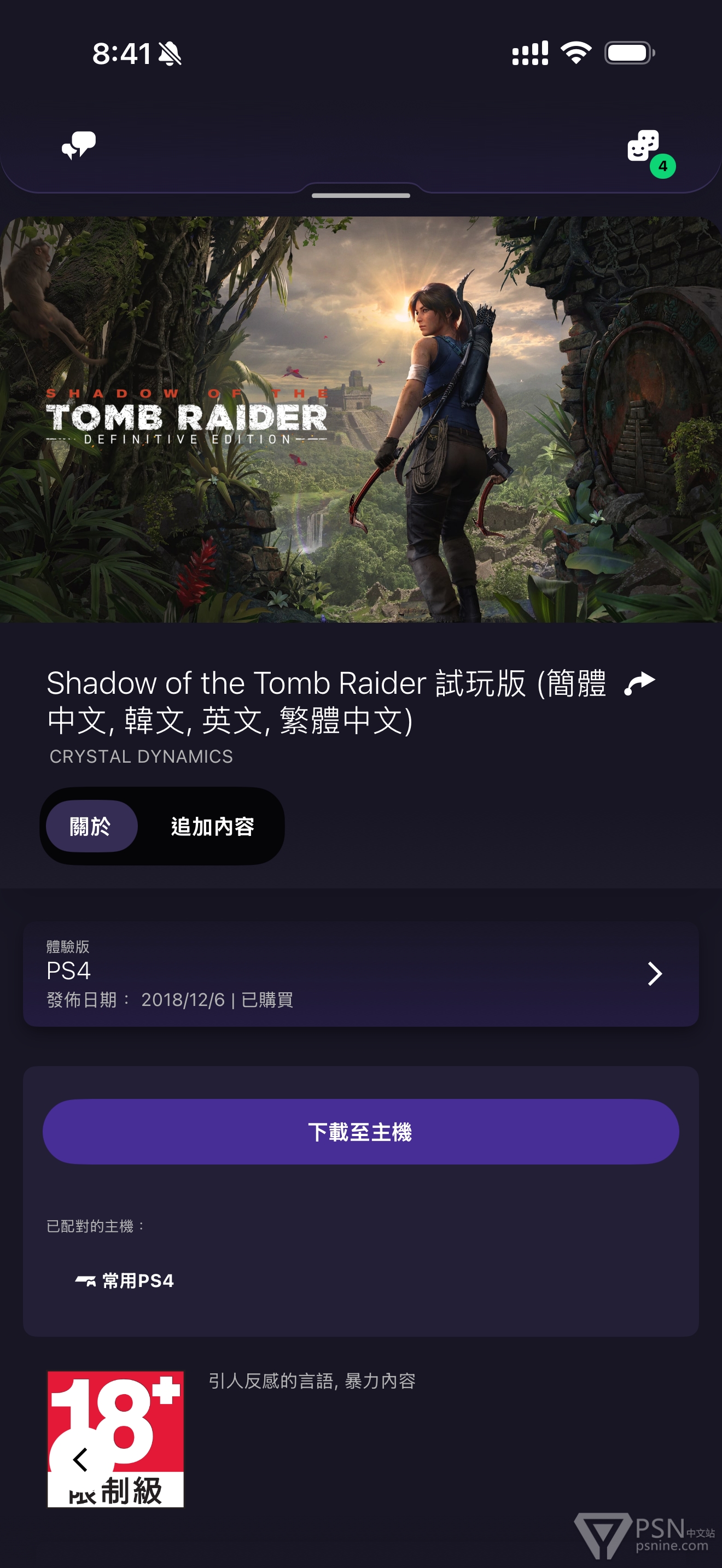Go back with the floating back arrow
Image resolution: width=722 pixels, height=1568 pixels.
coord(80,1459)
